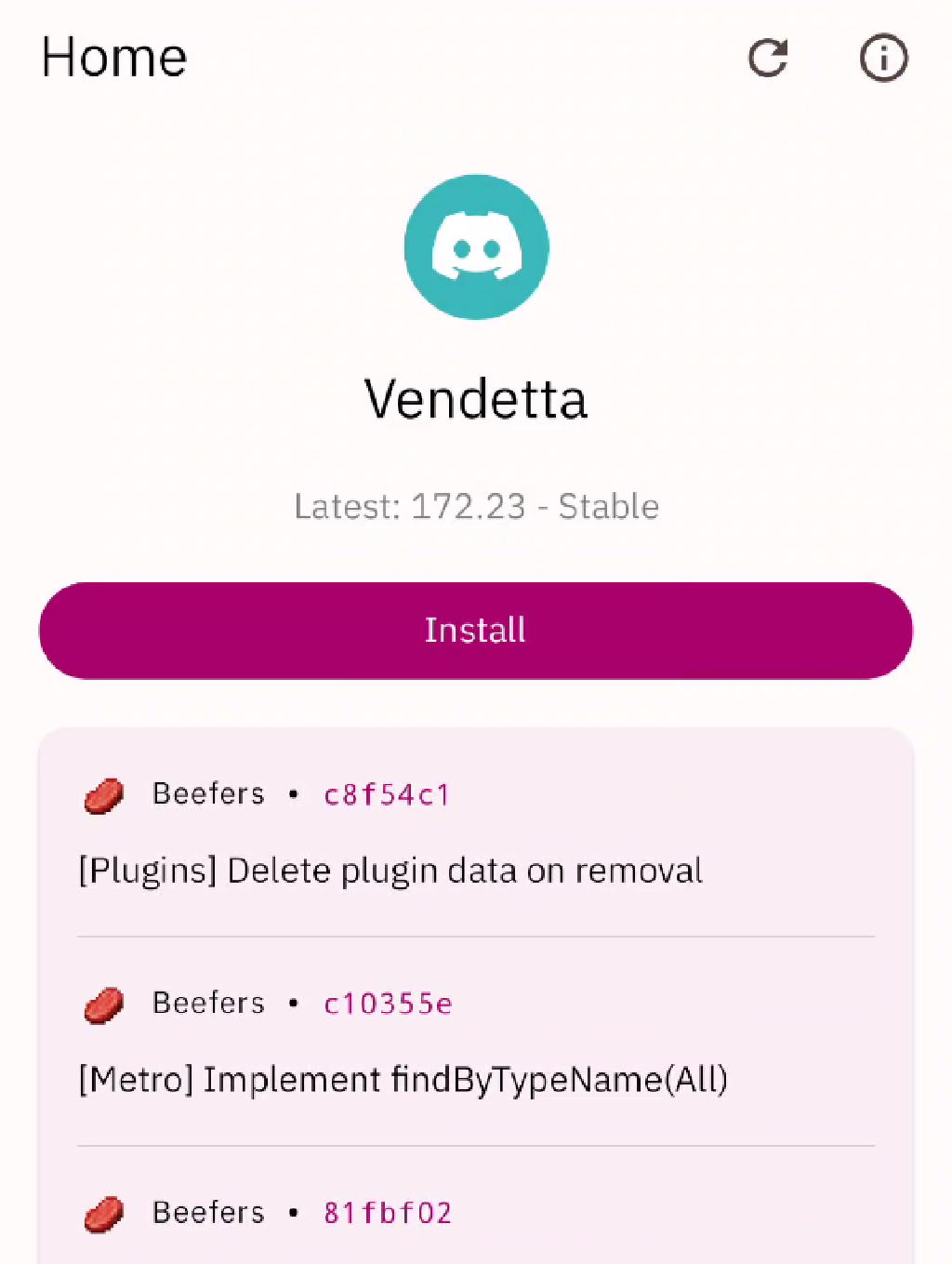
Task: Open commit hash c8f54c1
Action: tap(387, 794)
